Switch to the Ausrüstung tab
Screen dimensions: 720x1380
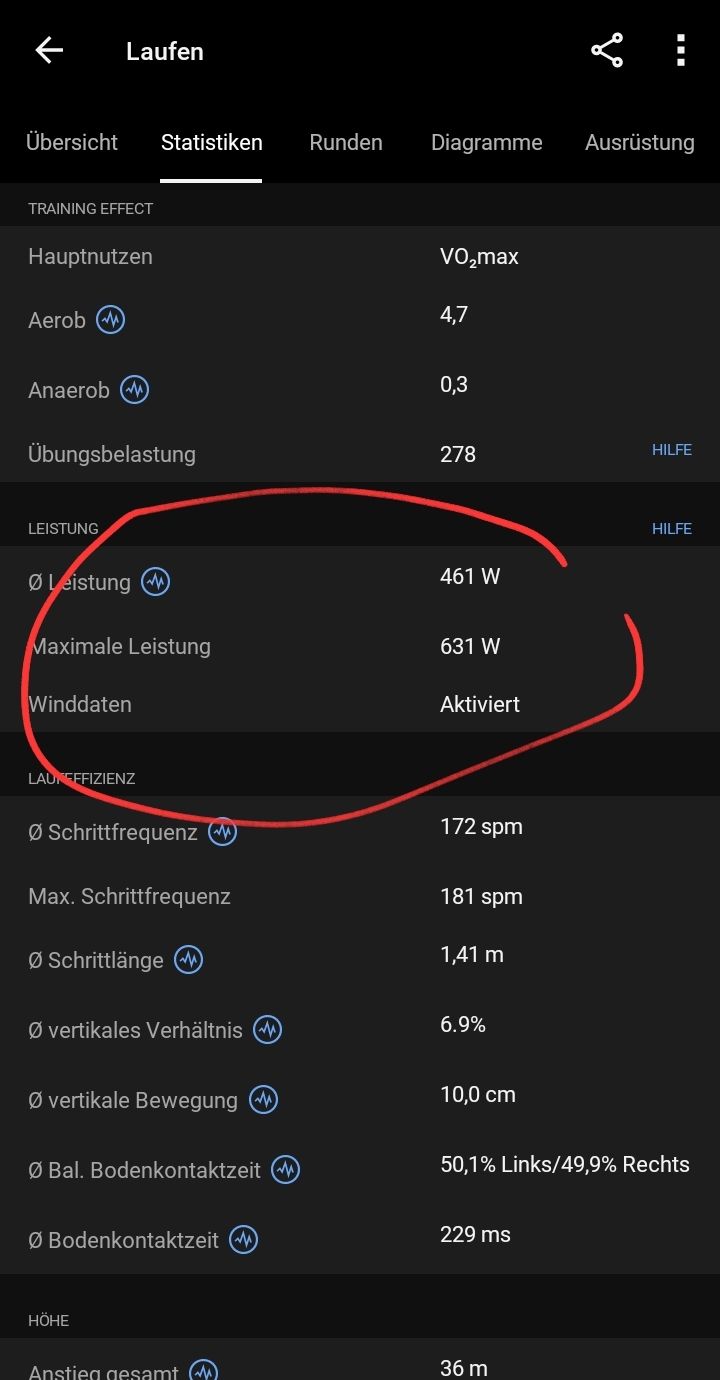click(x=640, y=142)
